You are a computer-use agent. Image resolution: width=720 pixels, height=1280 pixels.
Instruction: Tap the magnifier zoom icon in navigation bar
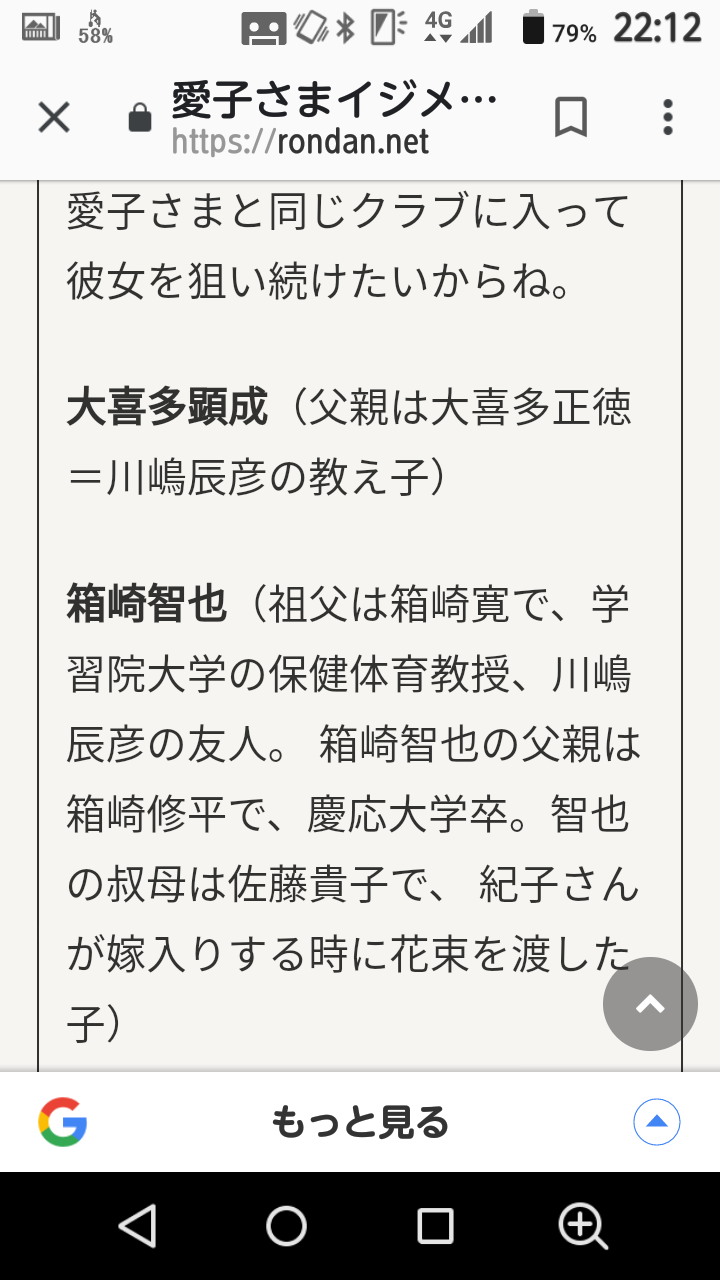point(583,1225)
